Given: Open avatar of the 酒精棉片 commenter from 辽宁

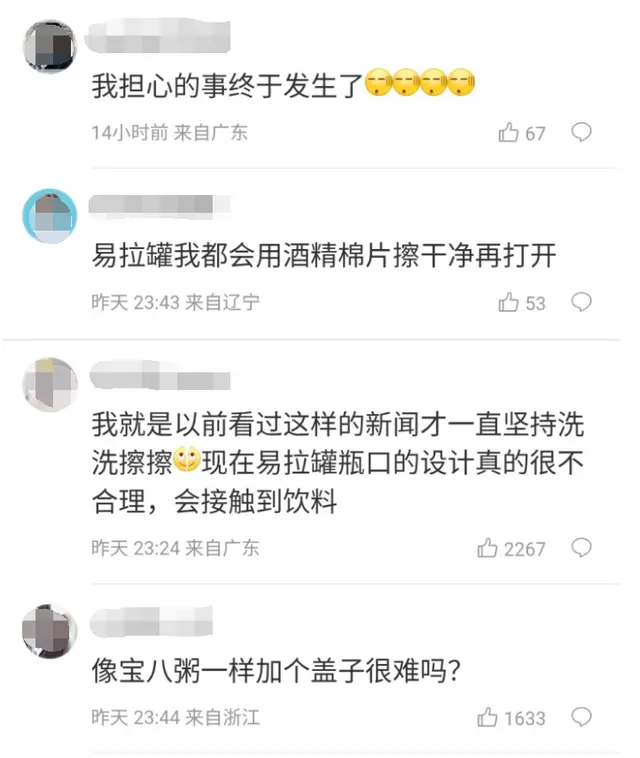Looking at the screenshot, I should point(49,214).
